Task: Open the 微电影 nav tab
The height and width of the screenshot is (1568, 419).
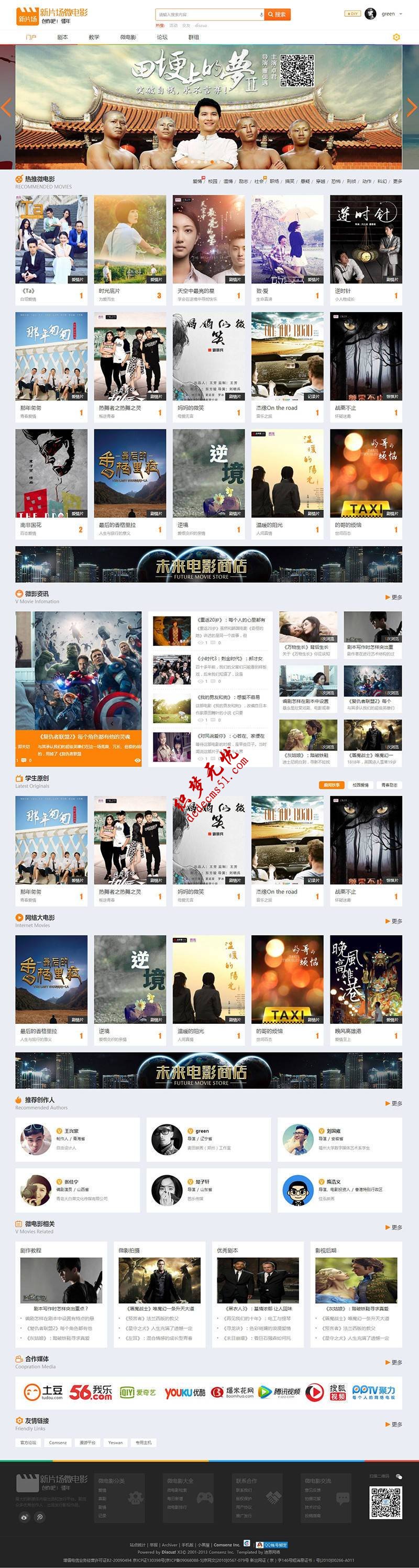Action: coord(128,37)
